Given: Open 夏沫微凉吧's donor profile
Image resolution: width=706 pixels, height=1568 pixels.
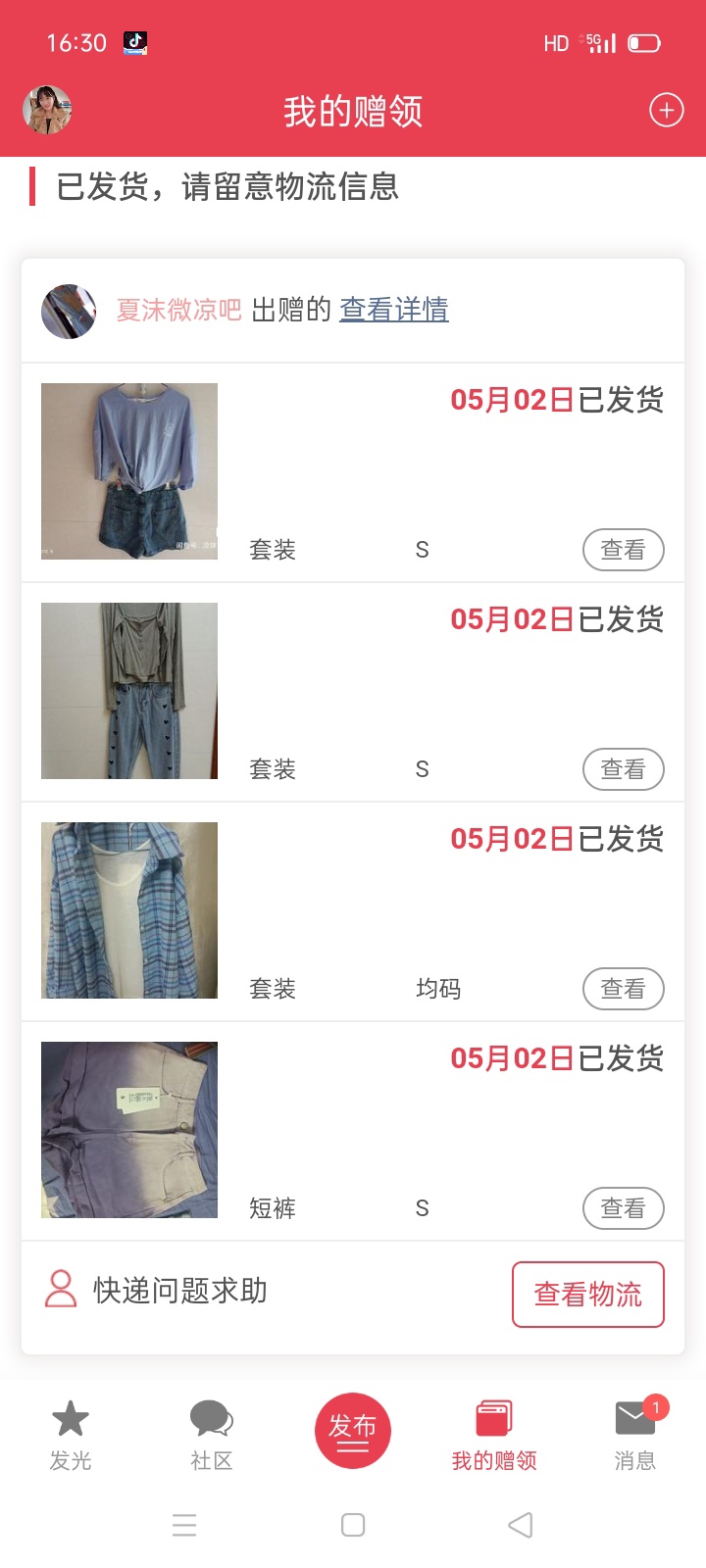Looking at the screenshot, I should (178, 310).
